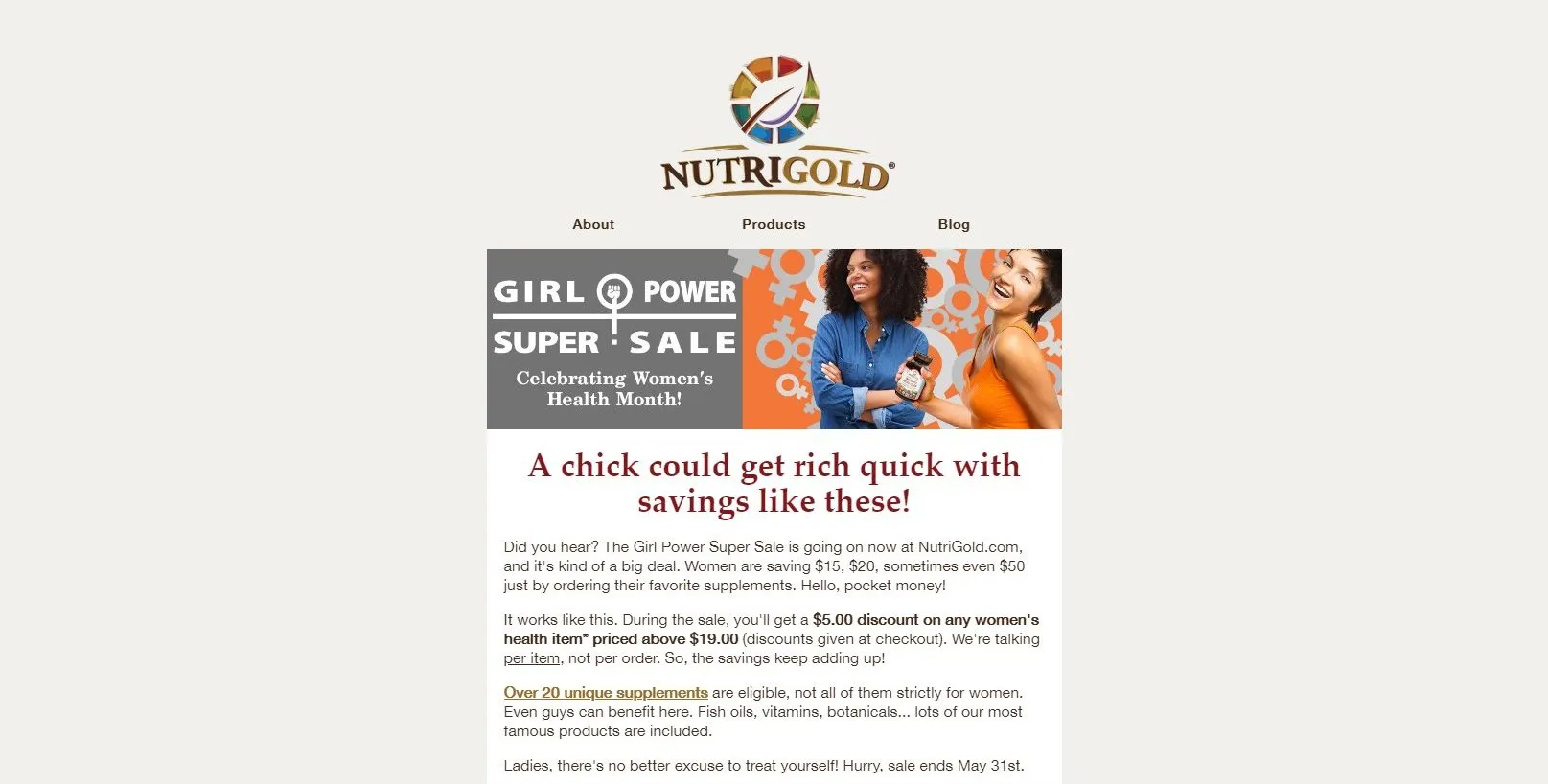Open the About link
1548x784 pixels.
click(593, 224)
